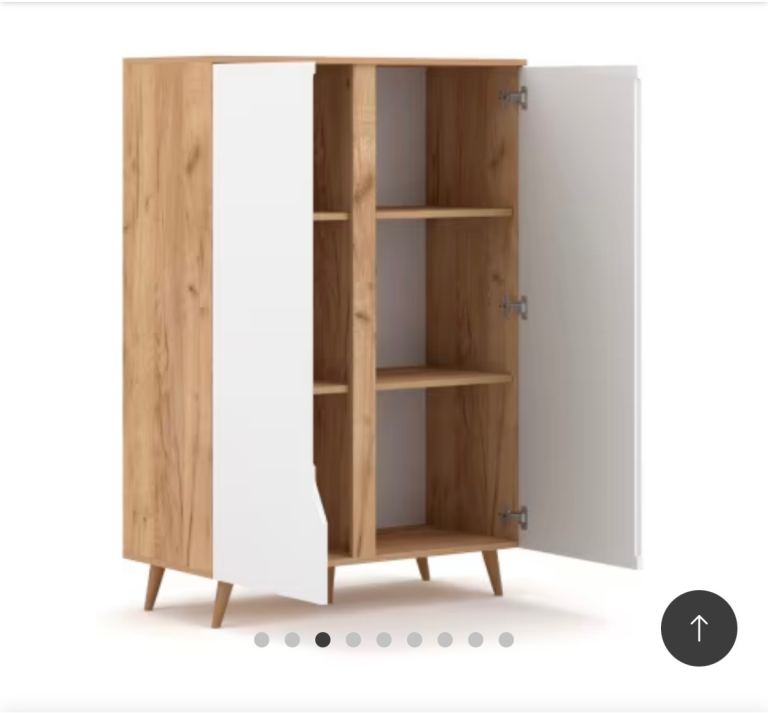Select the sixth carousel page dot

[x=414, y=639]
